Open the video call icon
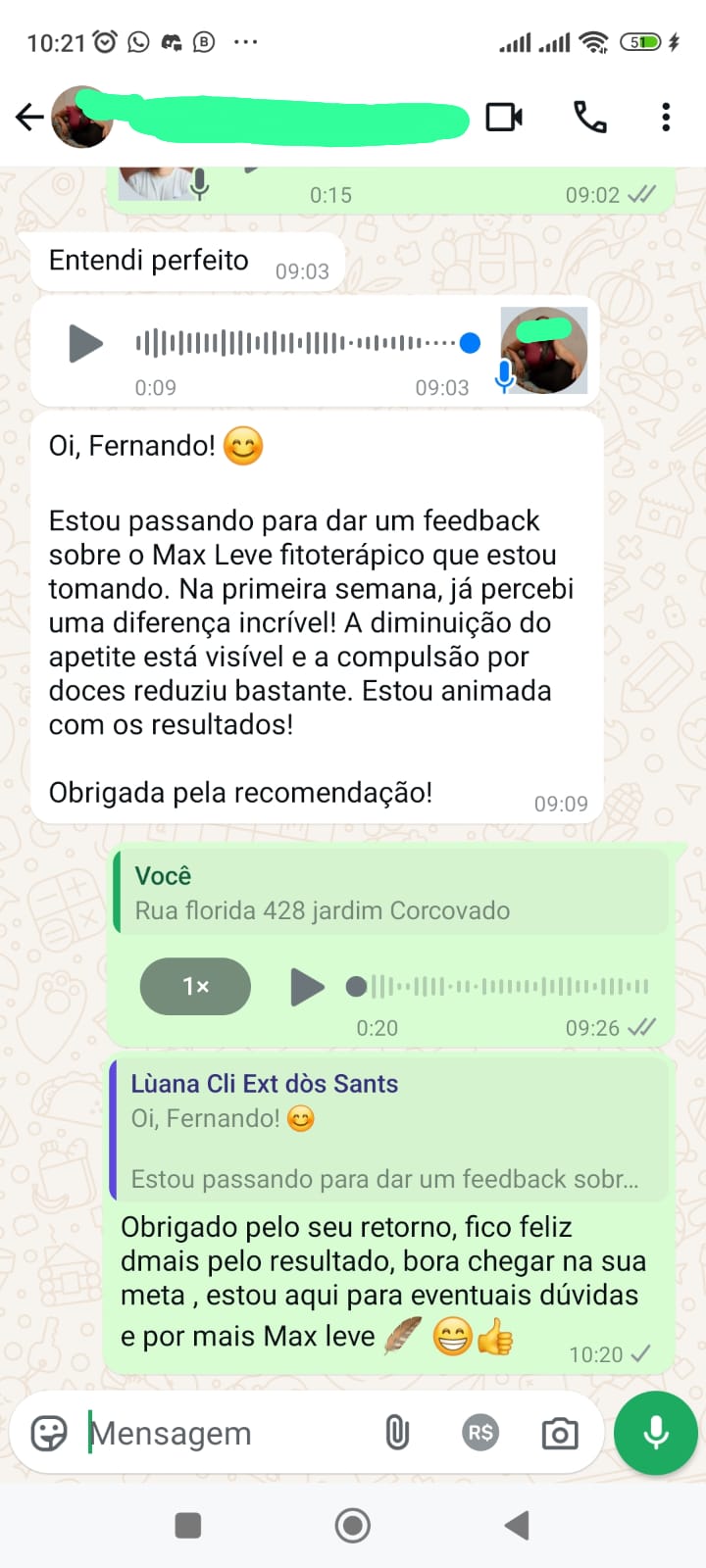 (x=504, y=117)
